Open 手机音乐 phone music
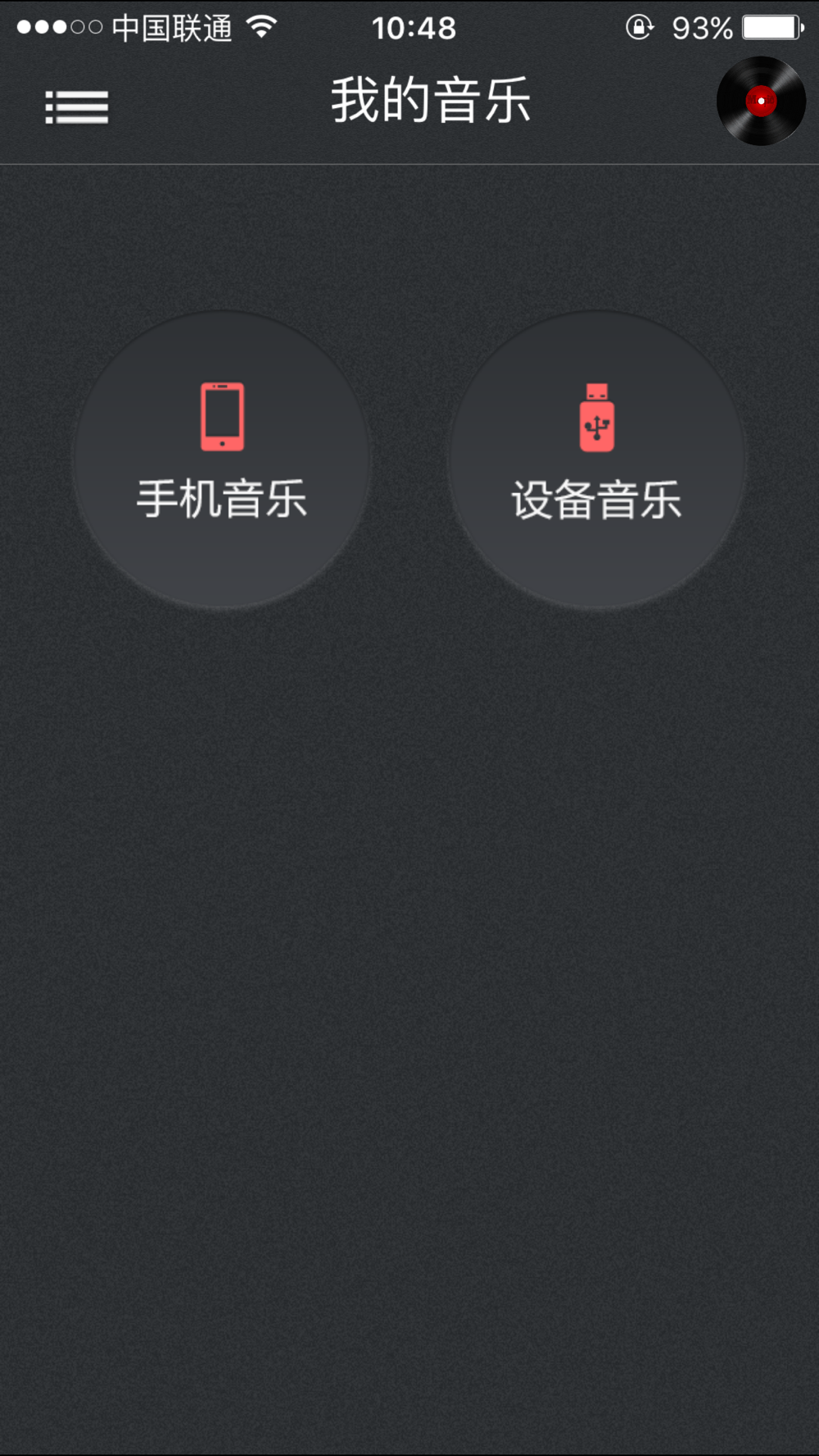Viewport: 819px width, 1456px height. coord(222,460)
